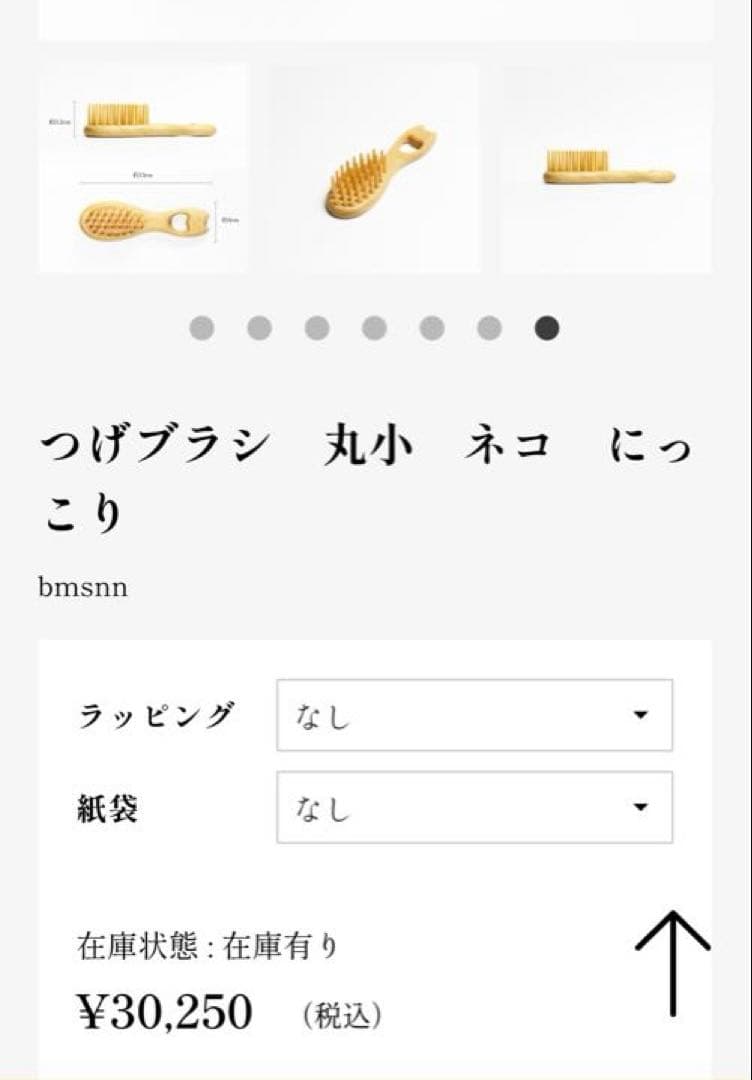Select the sixth carousel dot
This screenshot has height=1080, width=752.
pos(489,326)
